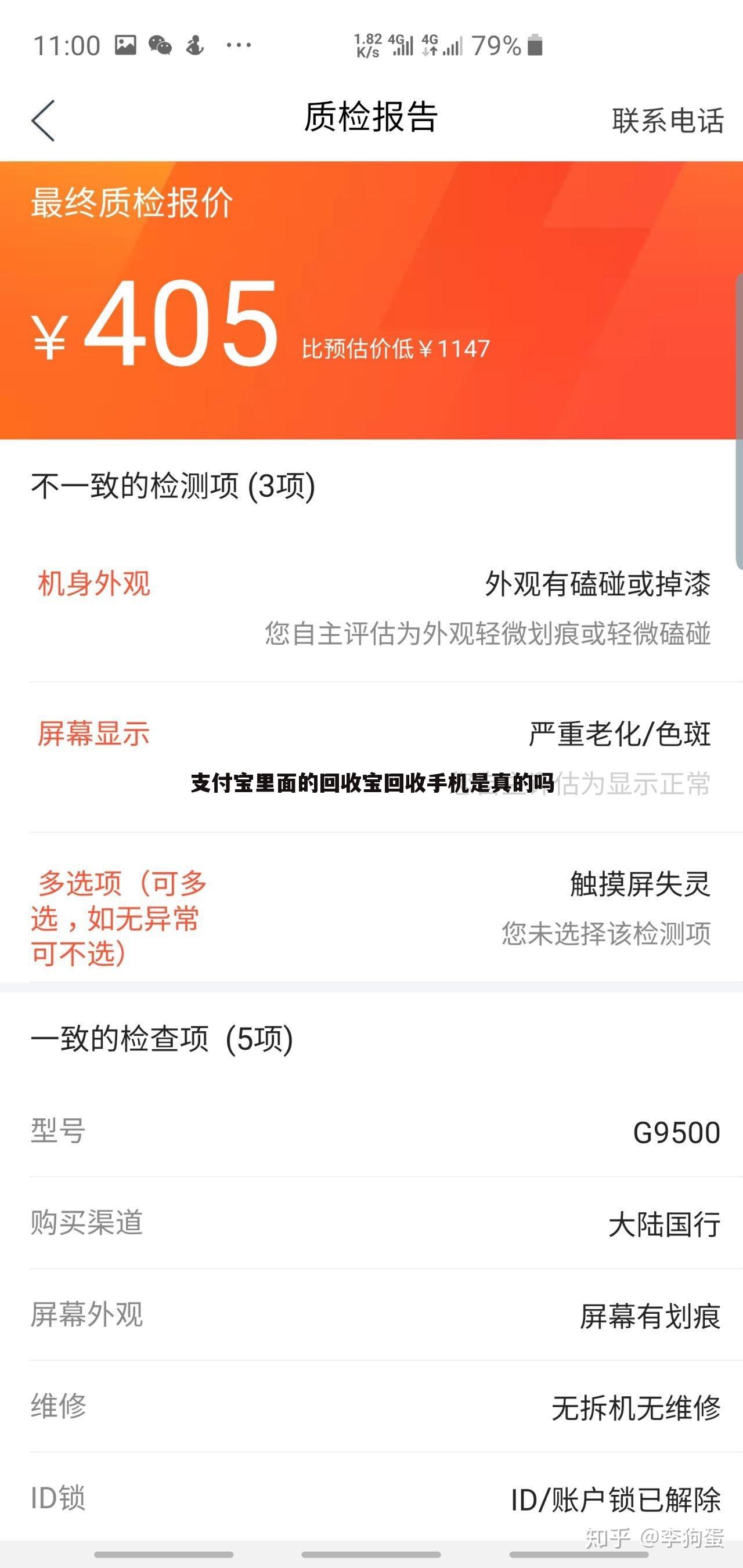Tap the gallery icon in the status bar

click(126, 44)
